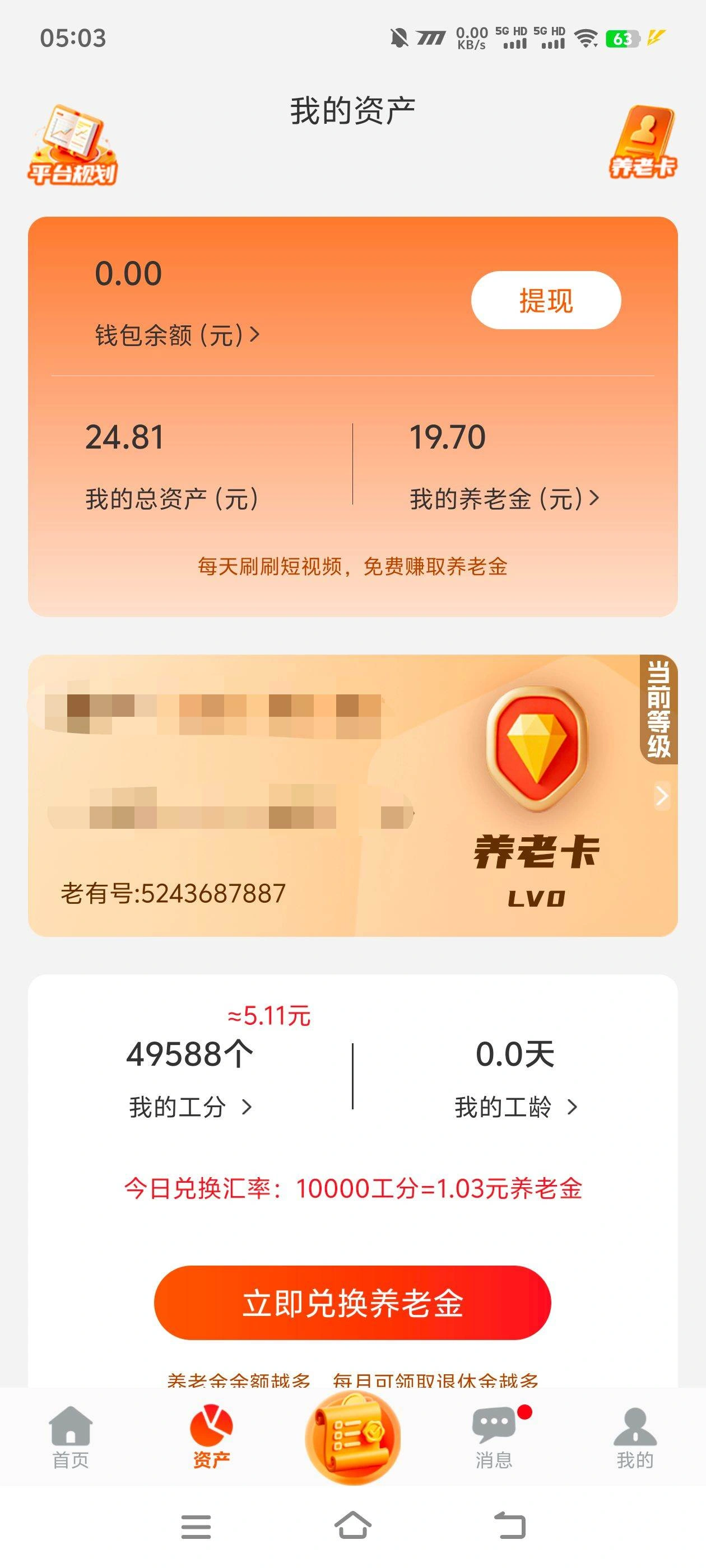Open 我的工分 details
The height and width of the screenshot is (1568, 706).
coord(190,1107)
